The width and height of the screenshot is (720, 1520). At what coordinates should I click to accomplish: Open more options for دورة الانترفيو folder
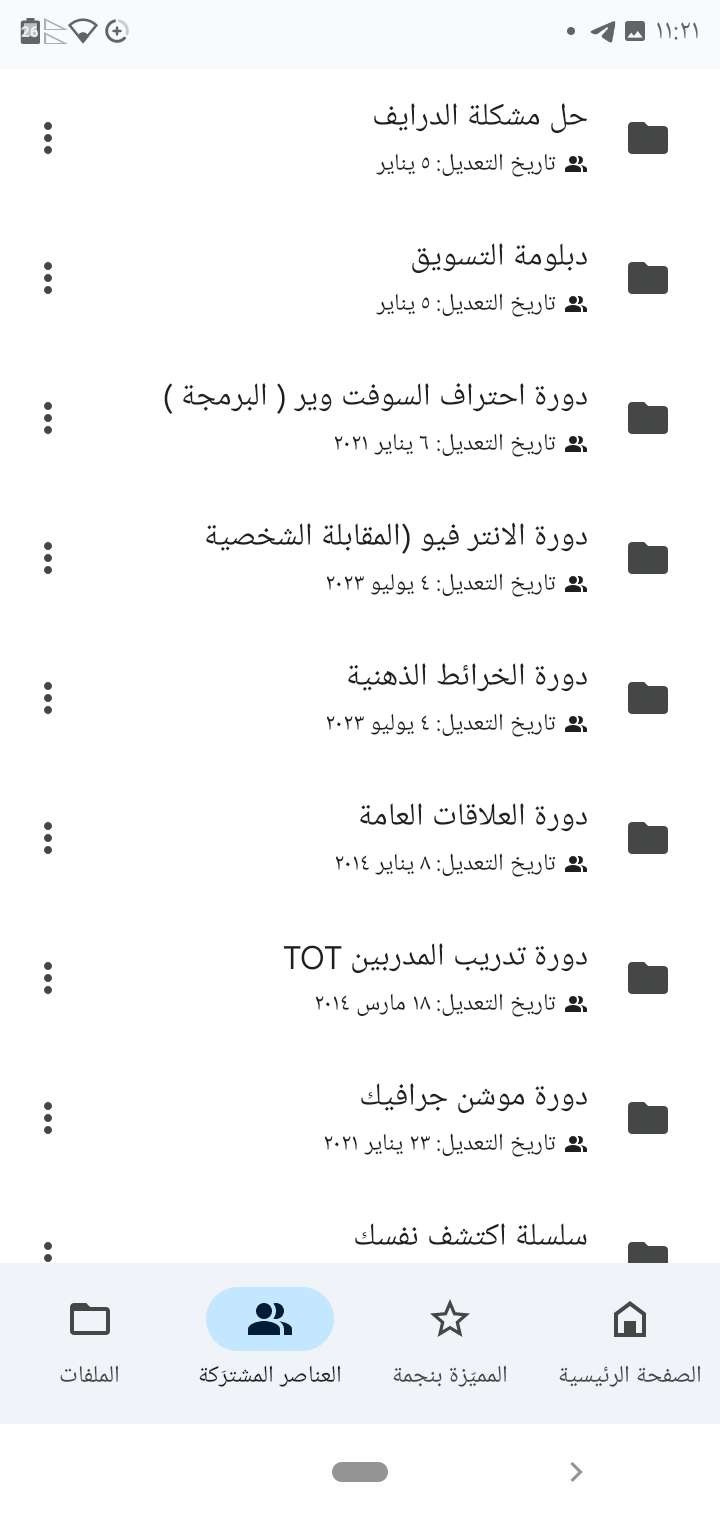coord(48,558)
